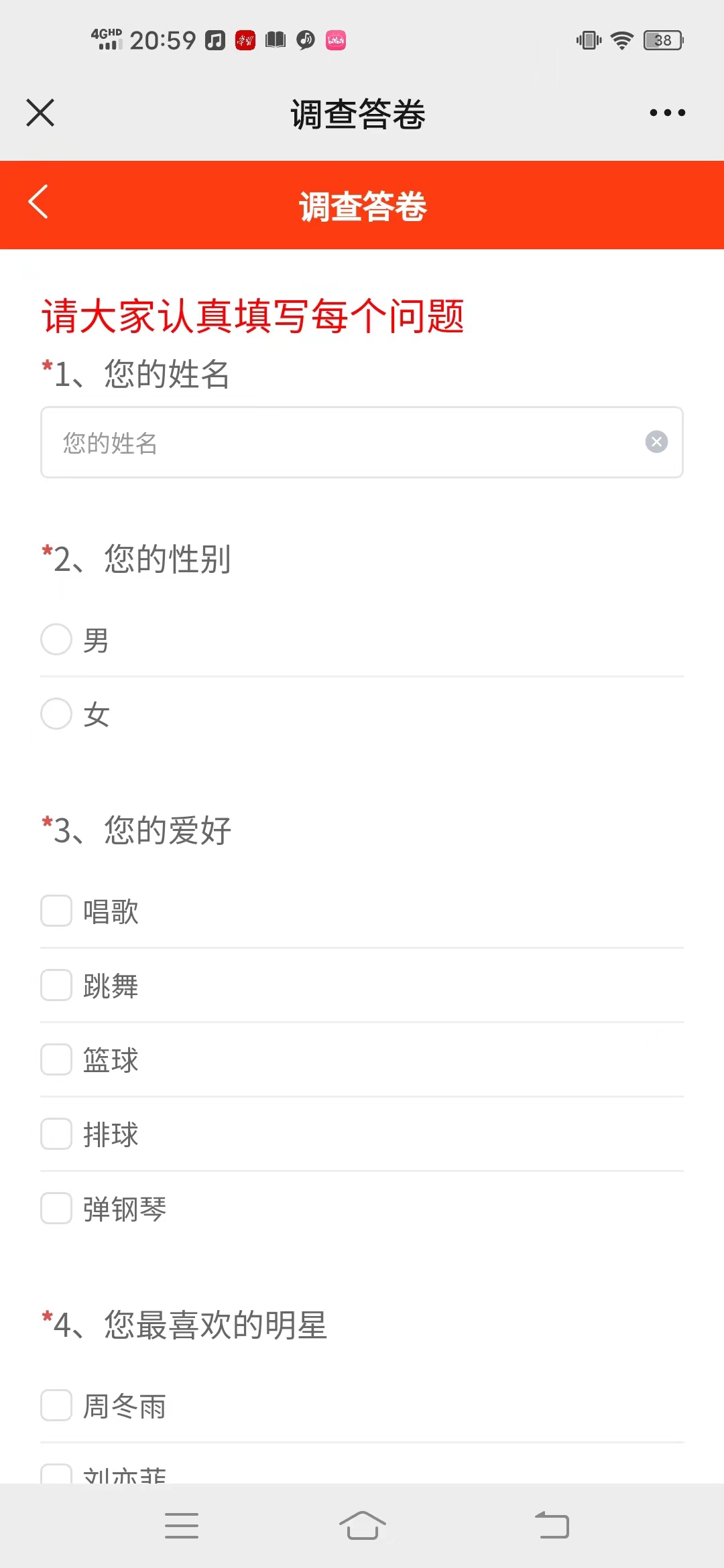The width and height of the screenshot is (724, 1568).
Task: Choose 周冬雨 as favorite star
Action: click(56, 1406)
